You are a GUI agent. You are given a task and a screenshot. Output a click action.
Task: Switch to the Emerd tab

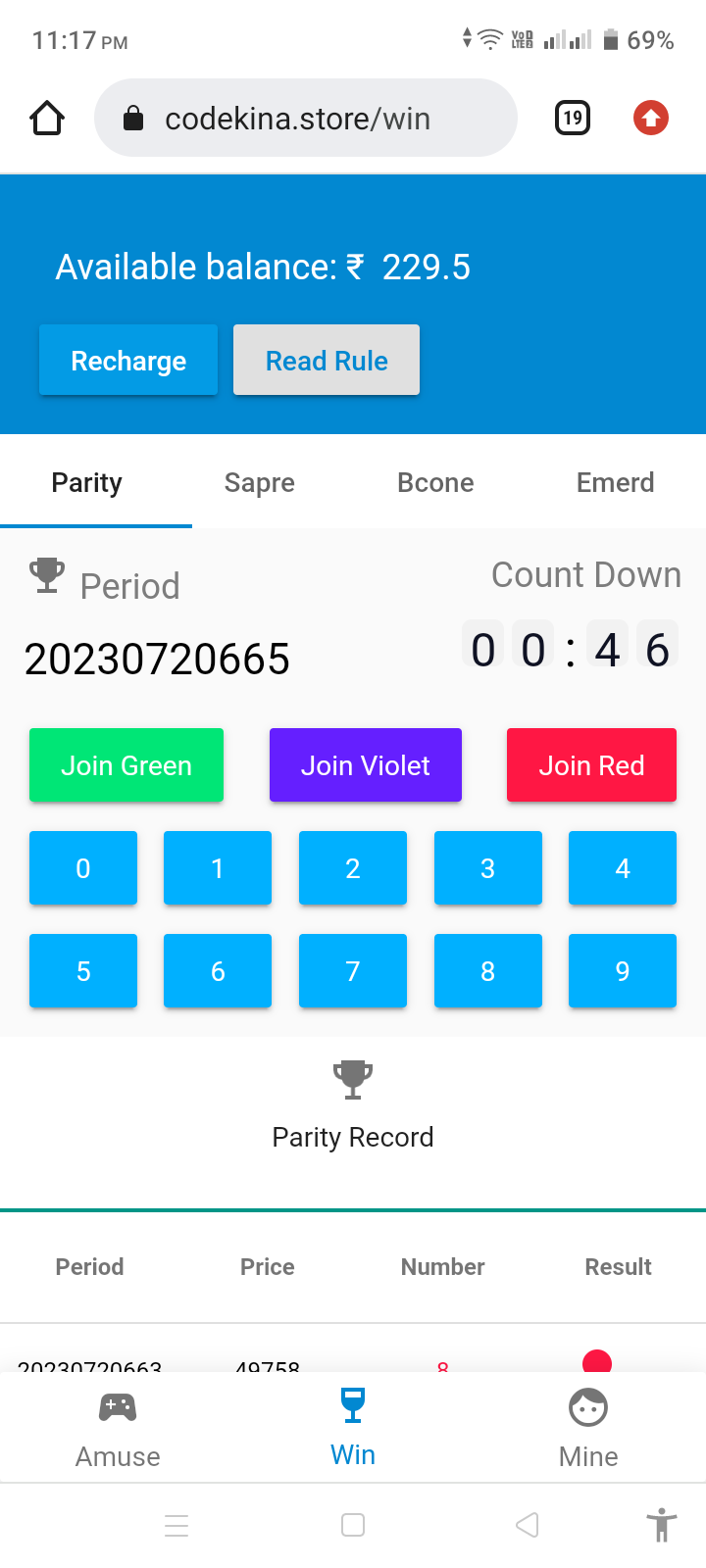[x=615, y=482]
